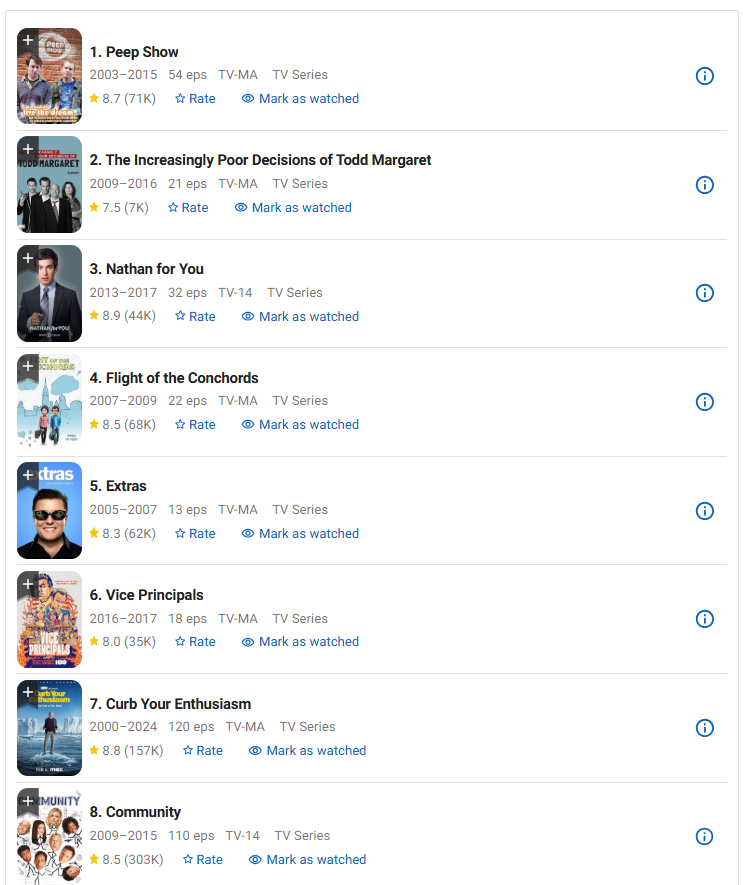Add Todd Margaret poster to watchlist

pyautogui.click(x=28, y=148)
